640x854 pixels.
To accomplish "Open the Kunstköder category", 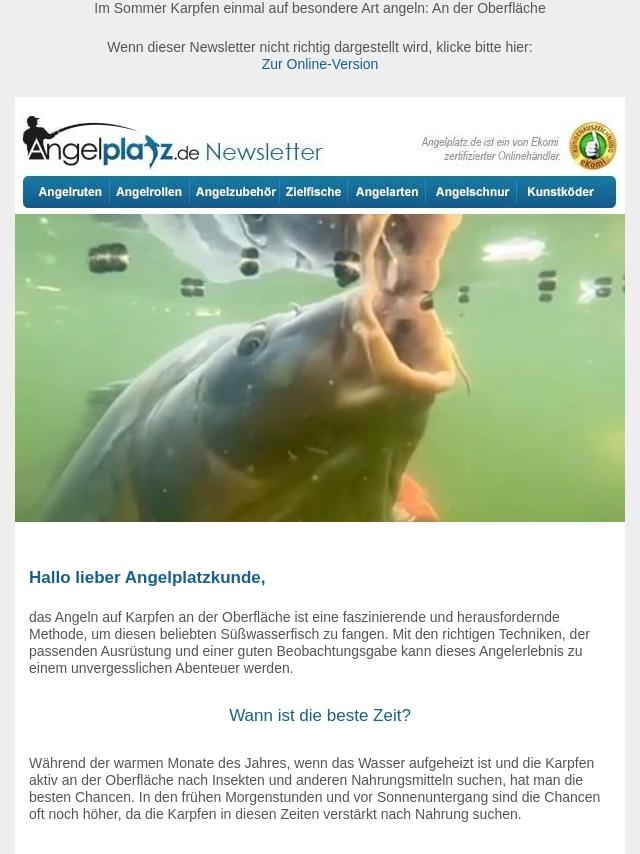I will (560, 192).
